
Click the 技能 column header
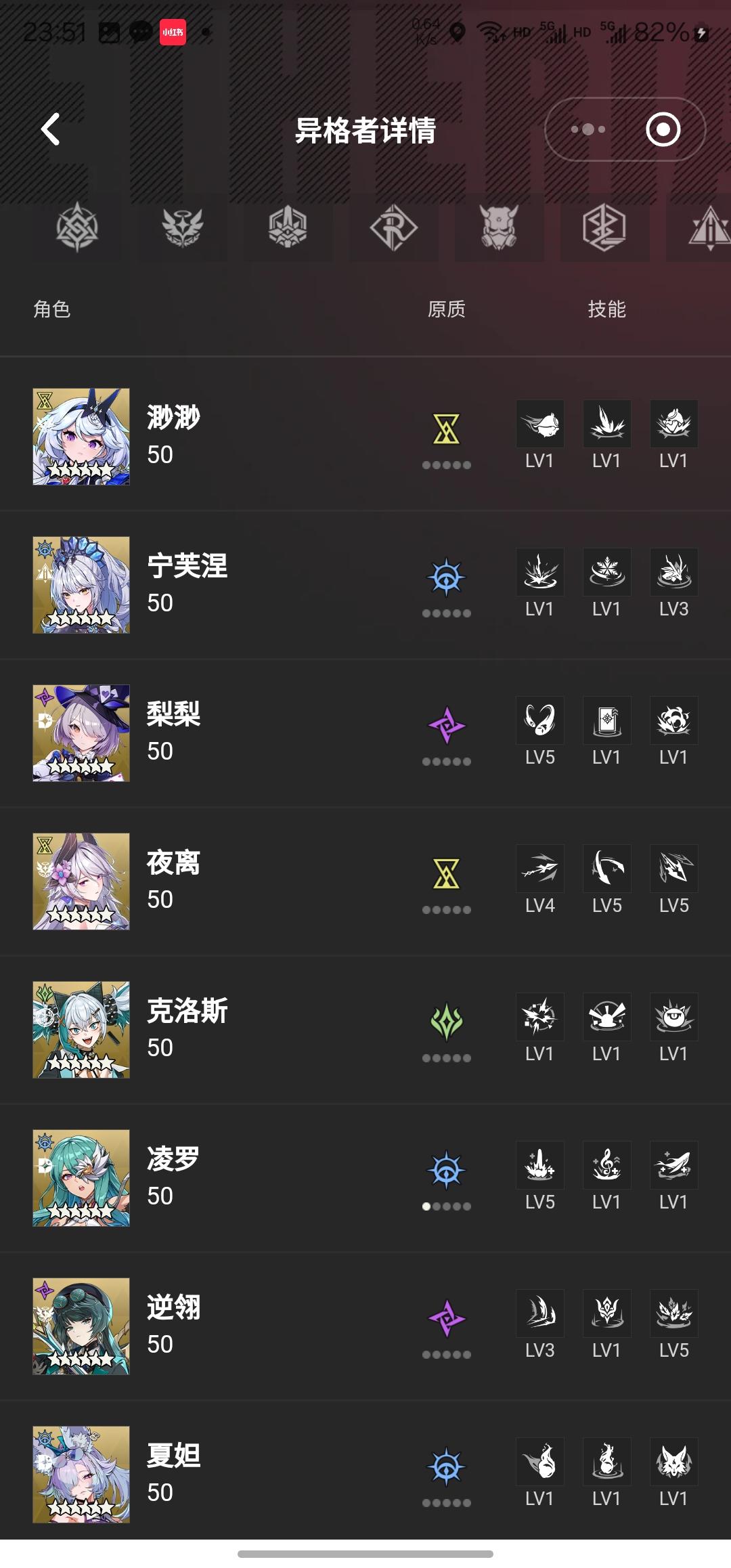tap(607, 309)
